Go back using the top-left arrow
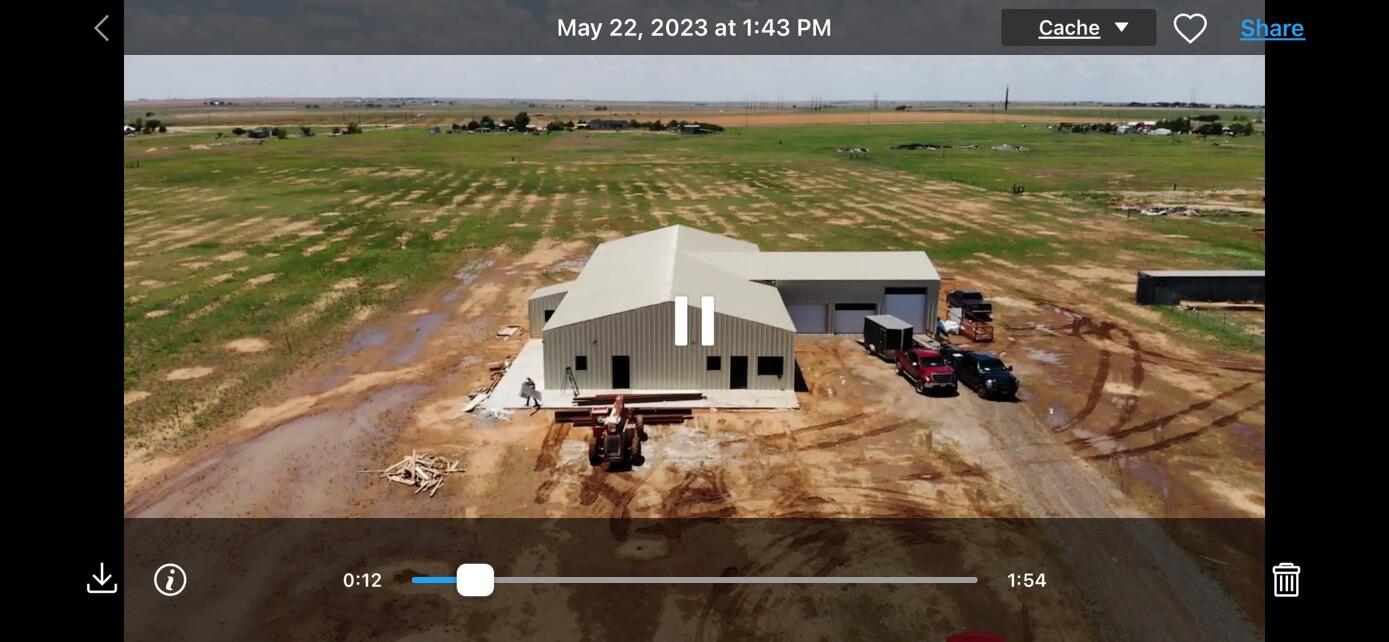Viewport: 1389px width, 642px height. tap(101, 28)
